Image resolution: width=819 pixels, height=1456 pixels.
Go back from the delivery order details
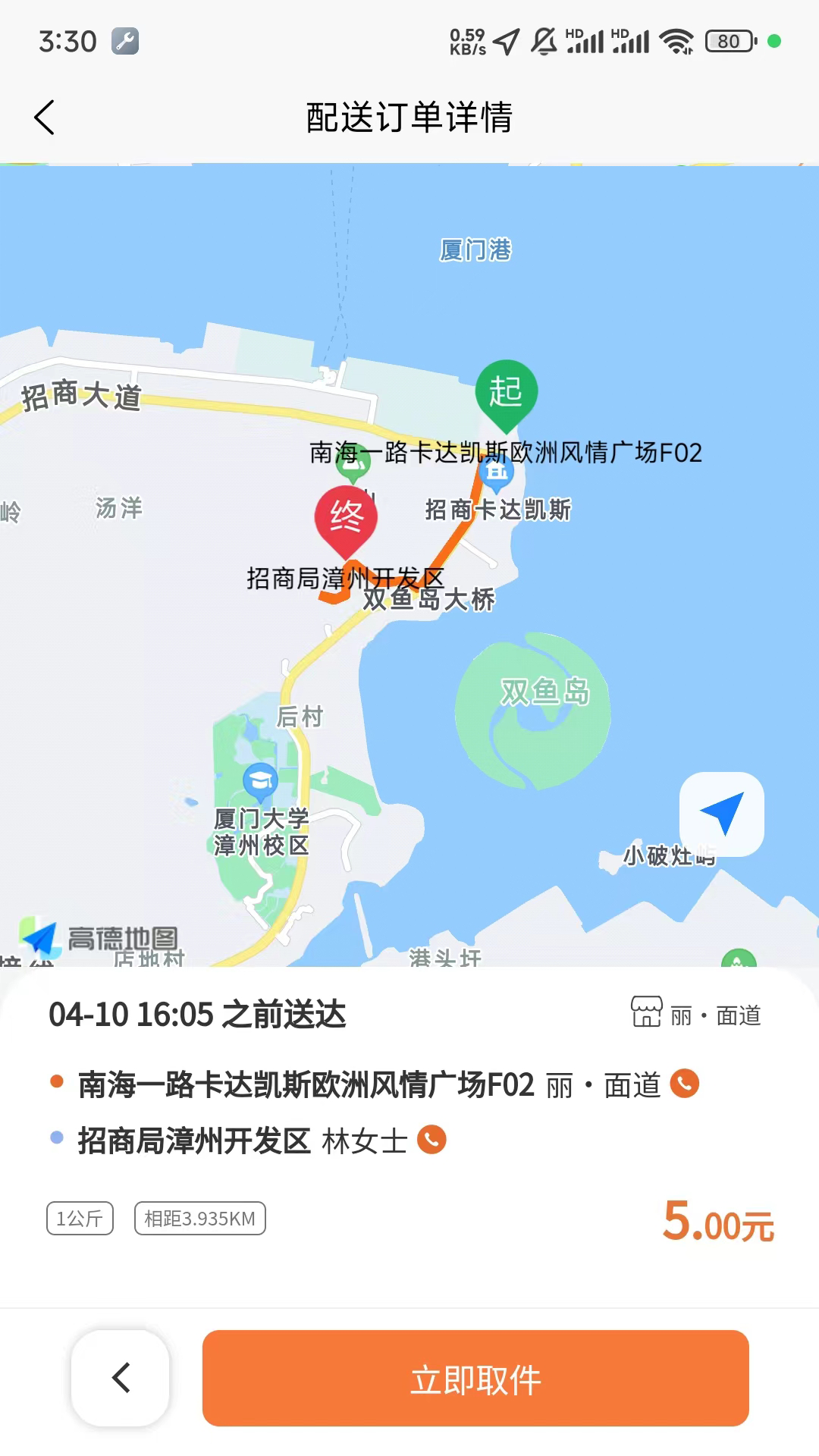tap(45, 118)
